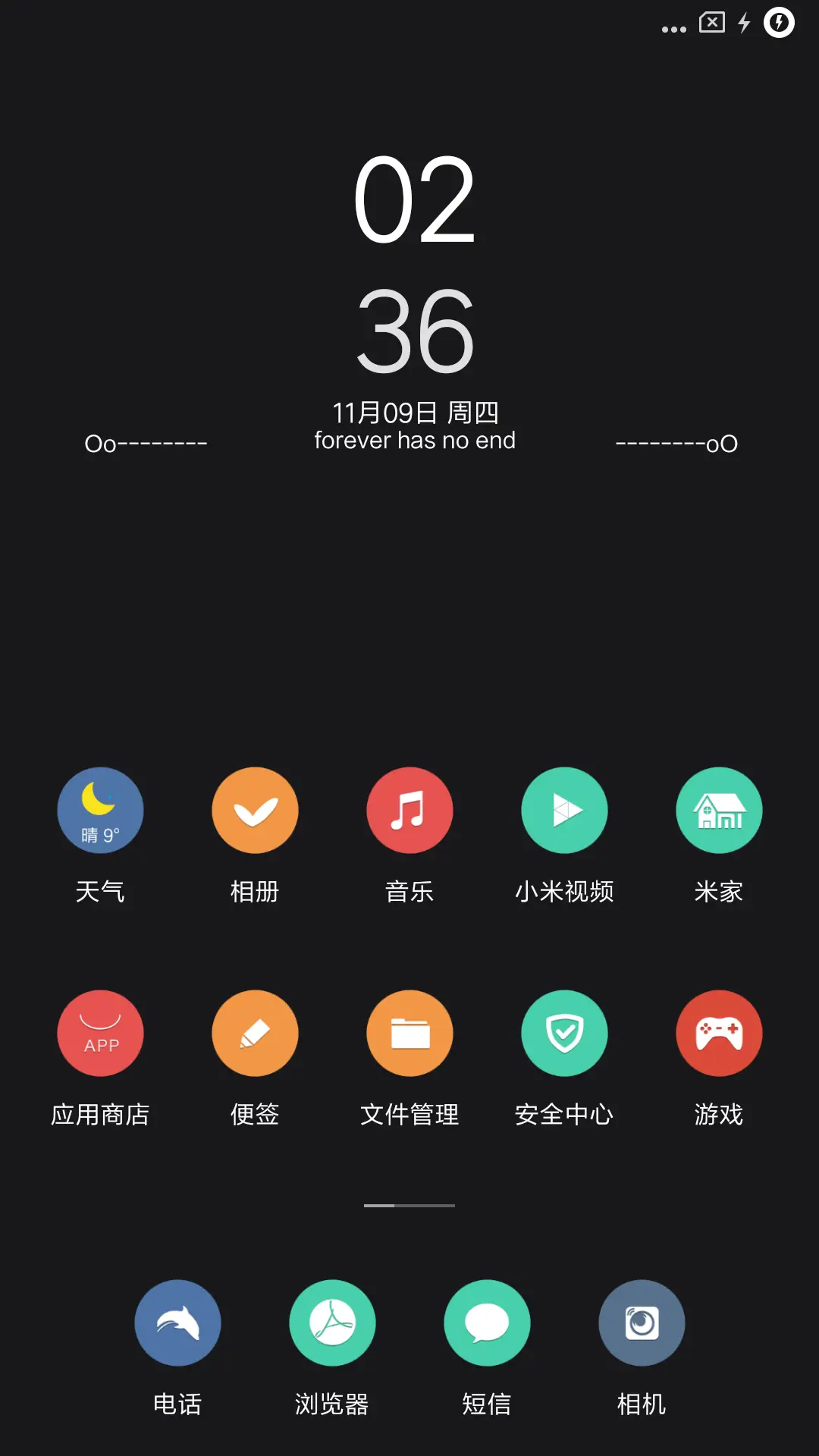This screenshot has height=1456, width=819.
Task: Launch the 游戏 games app
Action: [719, 1033]
